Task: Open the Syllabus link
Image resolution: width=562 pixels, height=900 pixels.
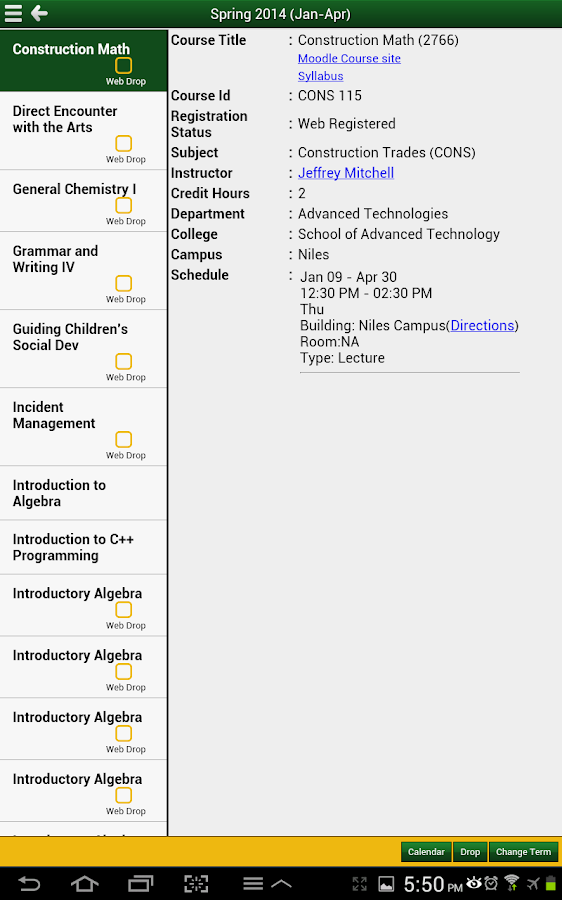Action: coord(320,76)
